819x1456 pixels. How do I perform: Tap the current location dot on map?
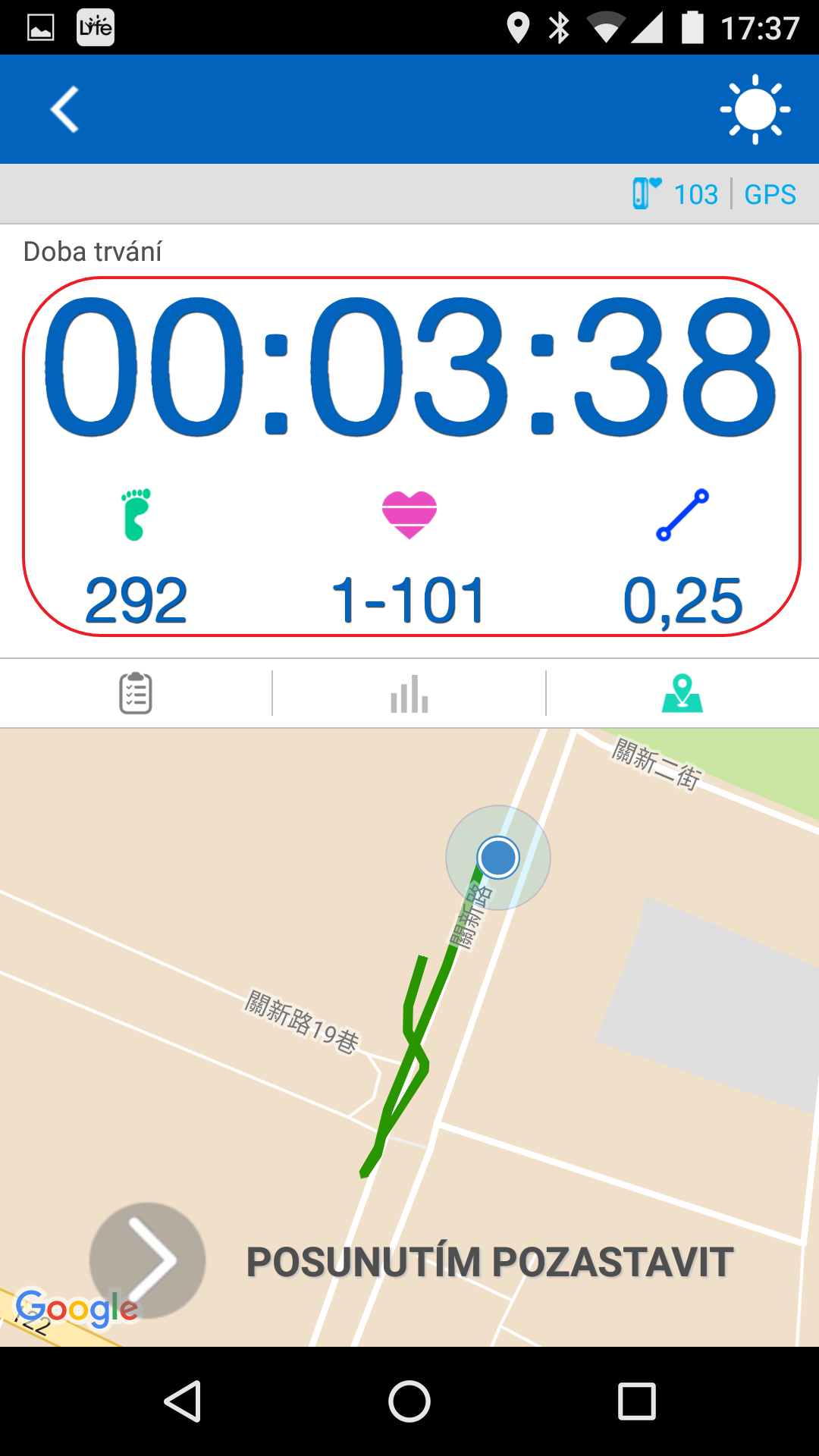tap(498, 858)
